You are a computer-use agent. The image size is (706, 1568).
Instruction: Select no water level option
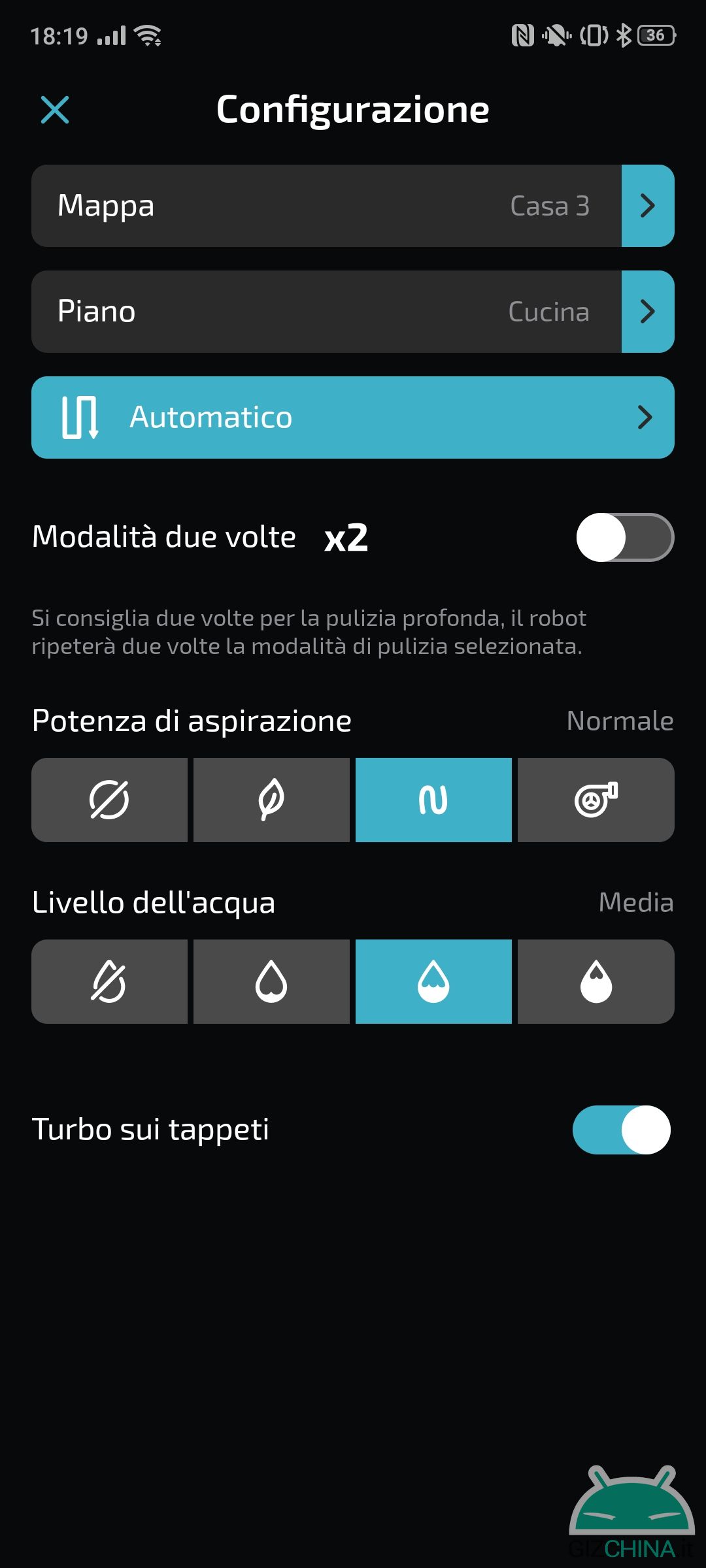coord(109,981)
